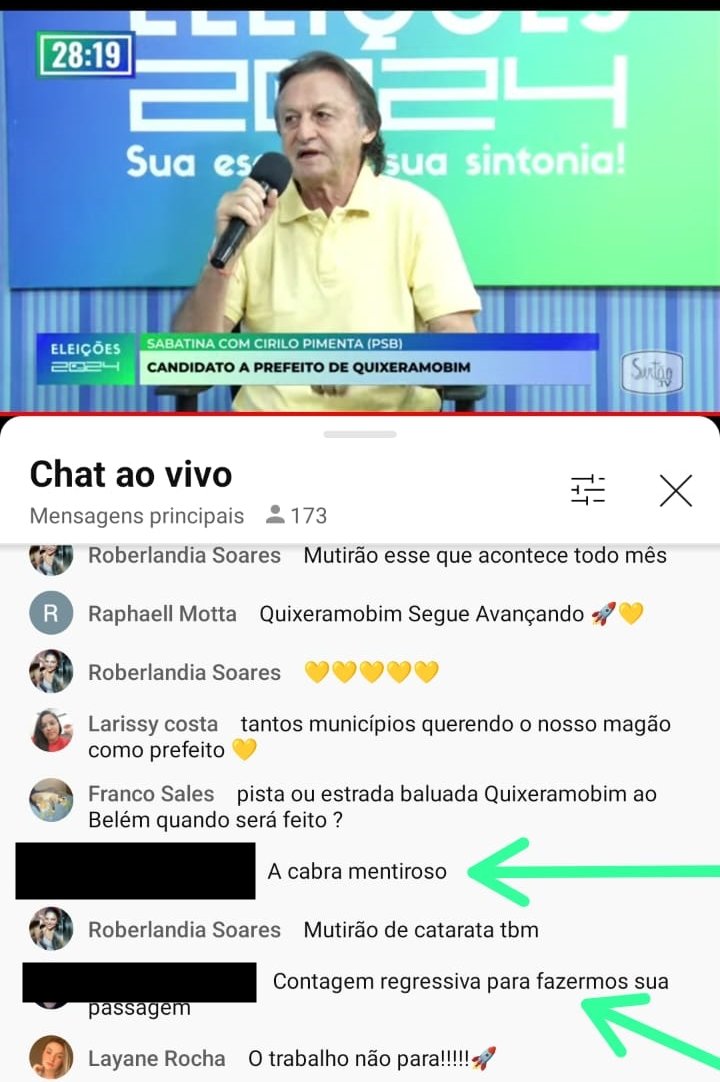Select Roberlandia's "Mutirão de catarata tbm" message
This screenshot has height=1082, width=720.
click(420, 930)
